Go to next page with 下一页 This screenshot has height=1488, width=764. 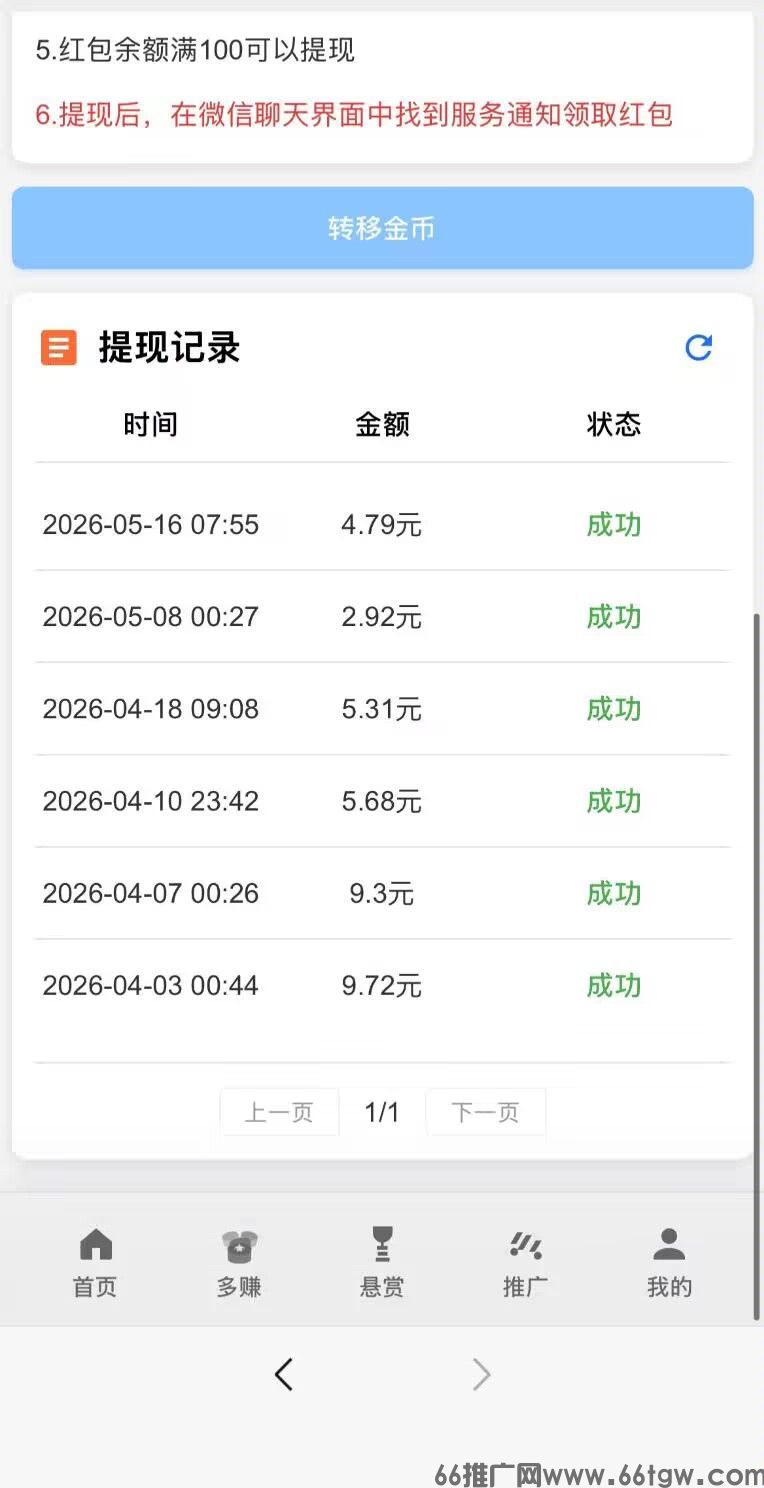pos(485,1112)
